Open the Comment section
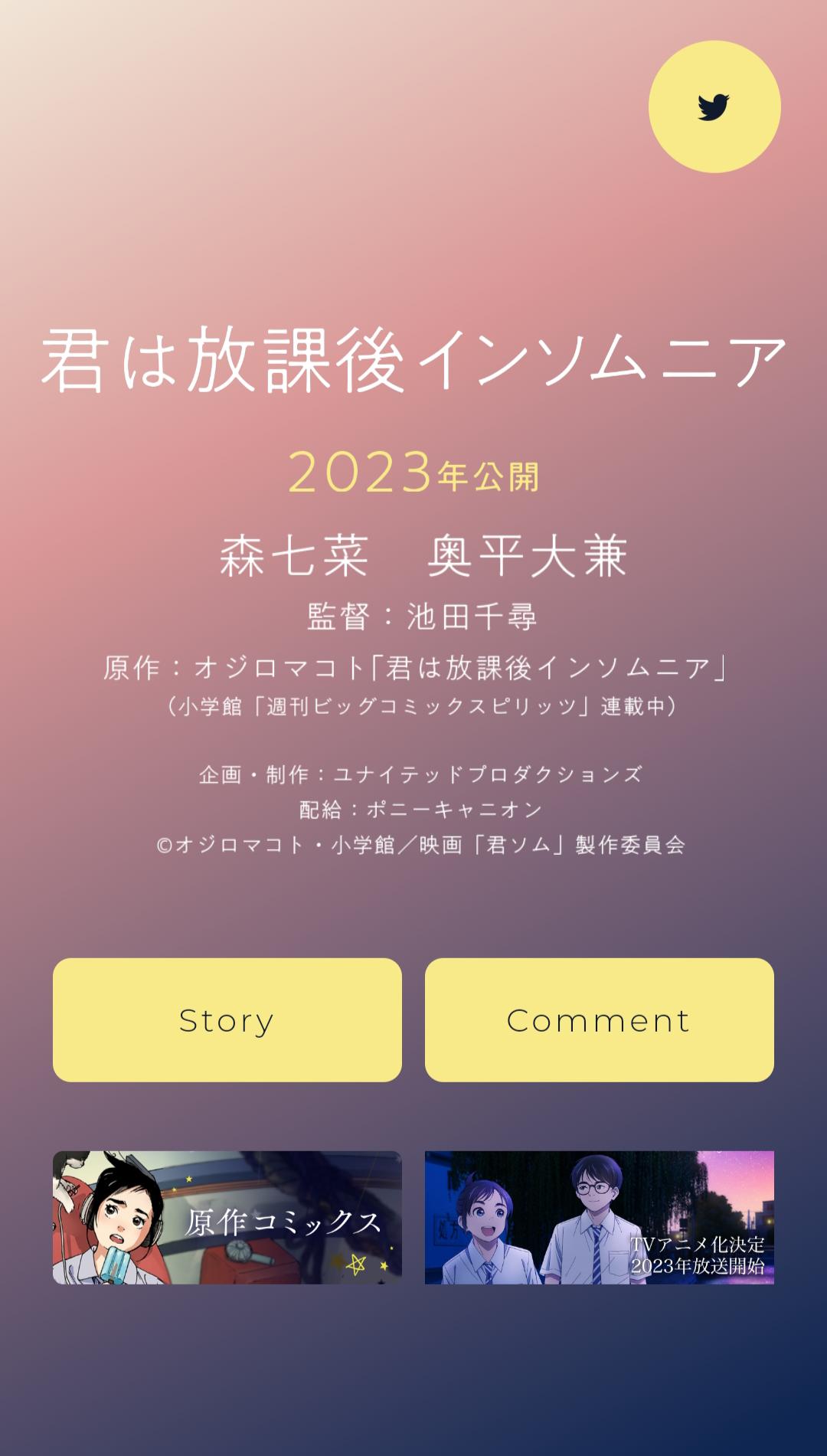This screenshot has height=1456, width=827. (599, 1019)
